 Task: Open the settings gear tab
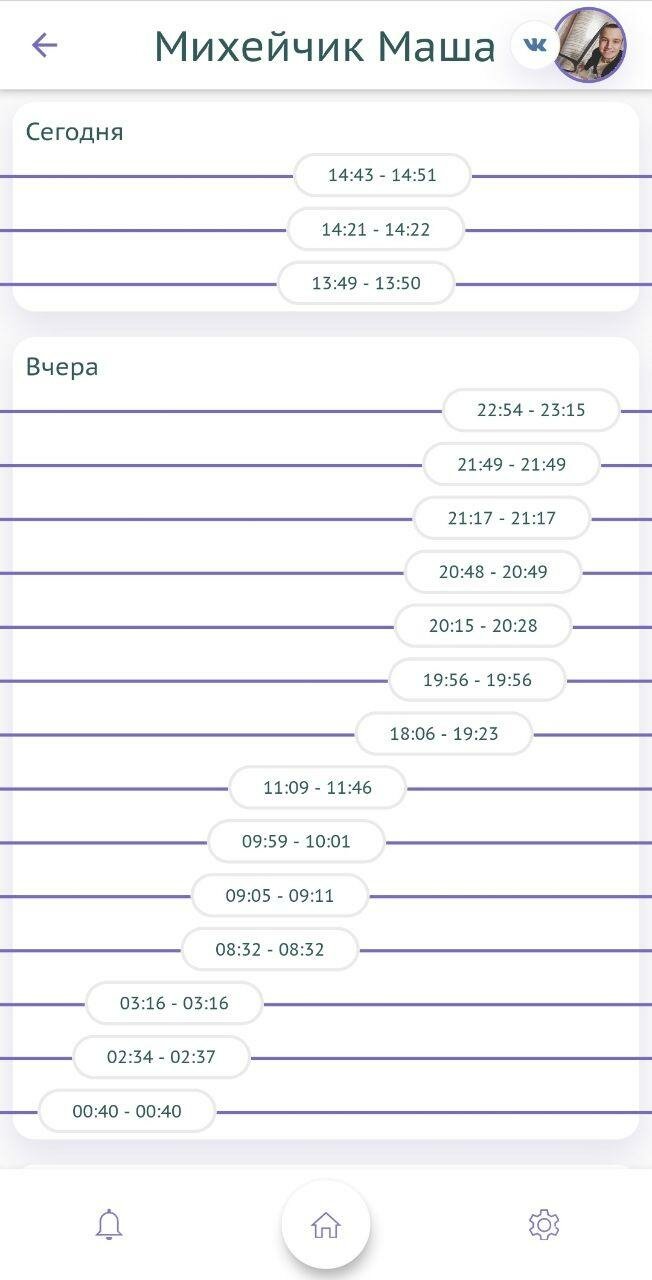[544, 1224]
